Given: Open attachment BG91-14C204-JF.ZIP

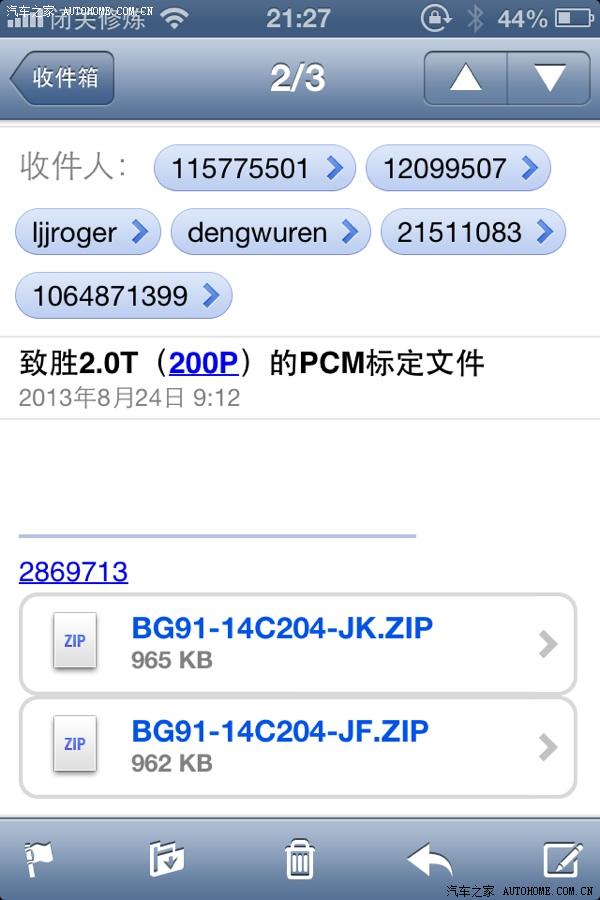Looking at the screenshot, I should [298, 746].
